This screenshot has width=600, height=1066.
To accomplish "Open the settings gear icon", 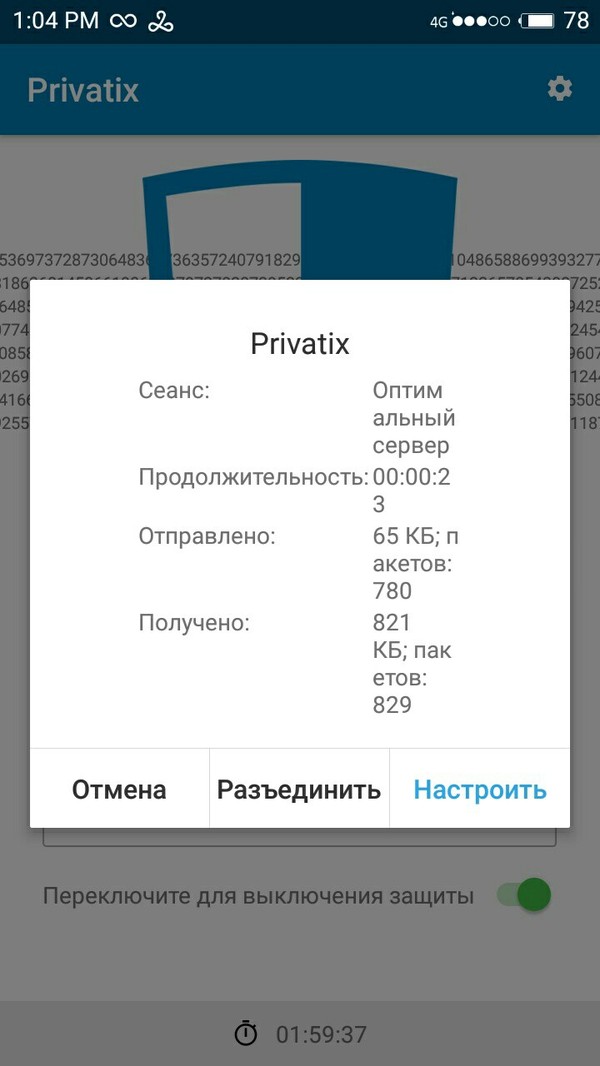I will pyautogui.click(x=559, y=89).
